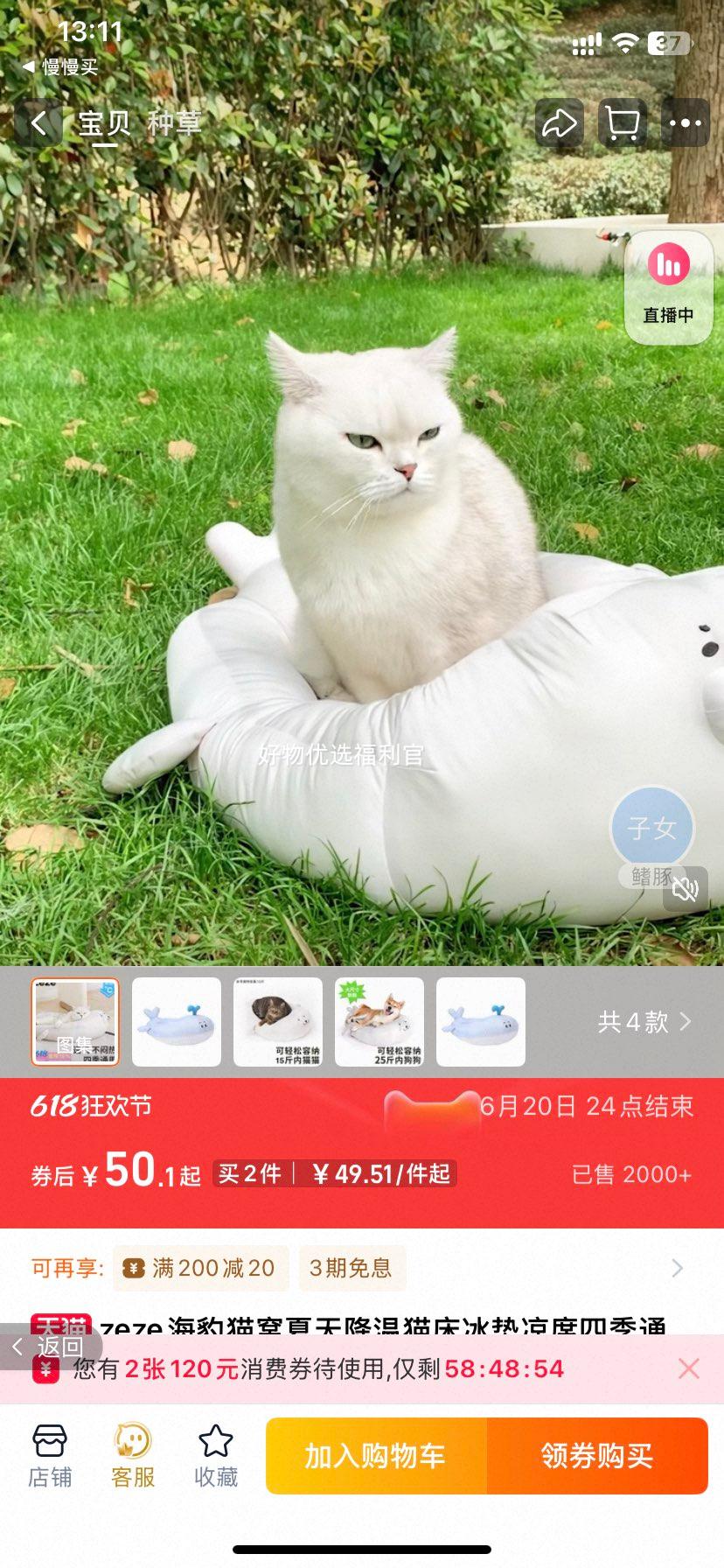The image size is (724, 1568).
Task: Unmute the product video sound
Action: click(687, 888)
